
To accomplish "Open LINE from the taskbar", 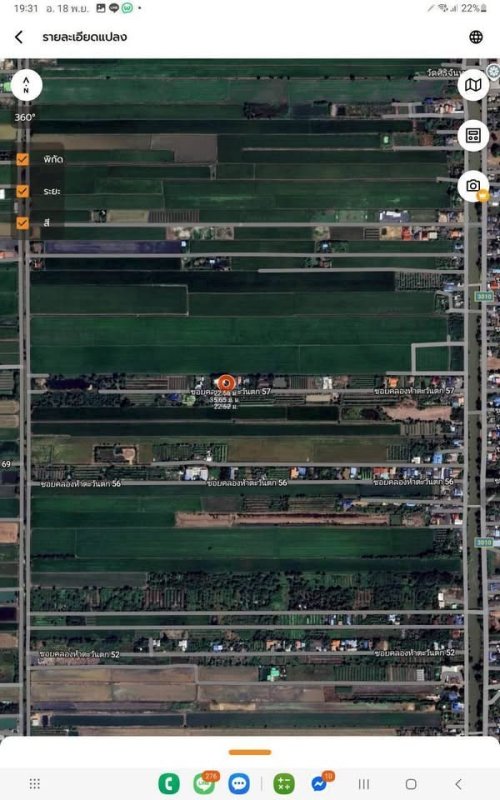I will point(204,784).
